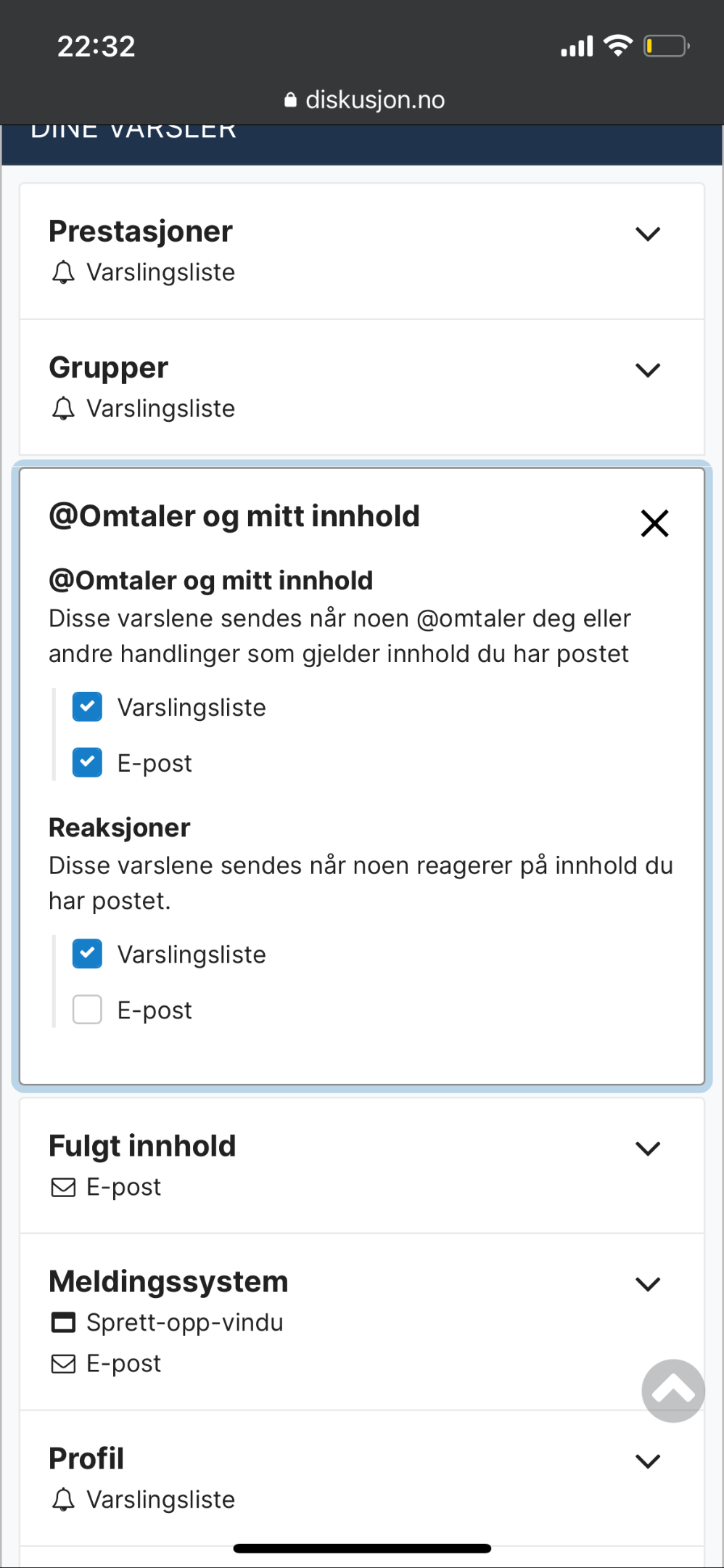Uncheck E-post under @Omtaler og mitt innhold
724x1568 pixels.
87,762
